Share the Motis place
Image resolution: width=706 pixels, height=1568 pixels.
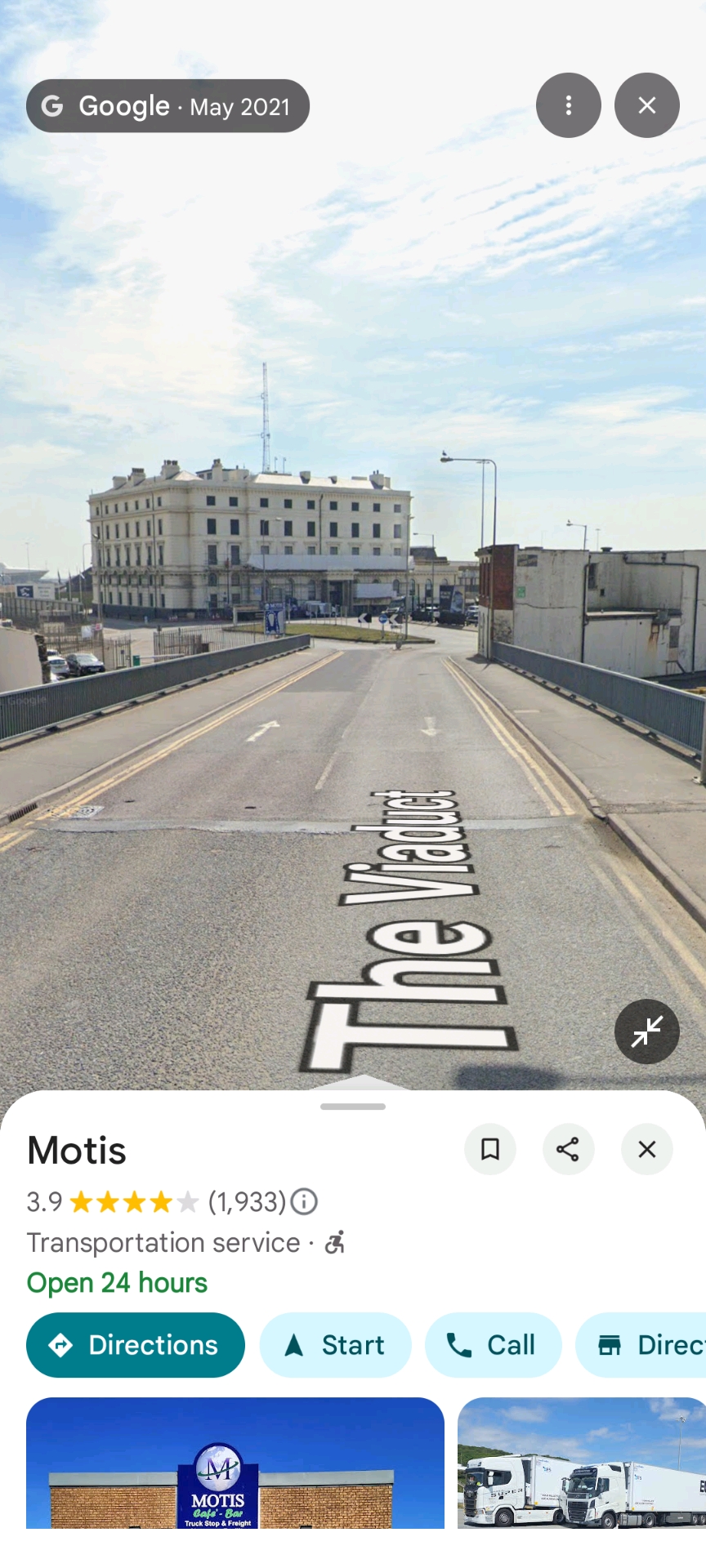click(568, 1149)
